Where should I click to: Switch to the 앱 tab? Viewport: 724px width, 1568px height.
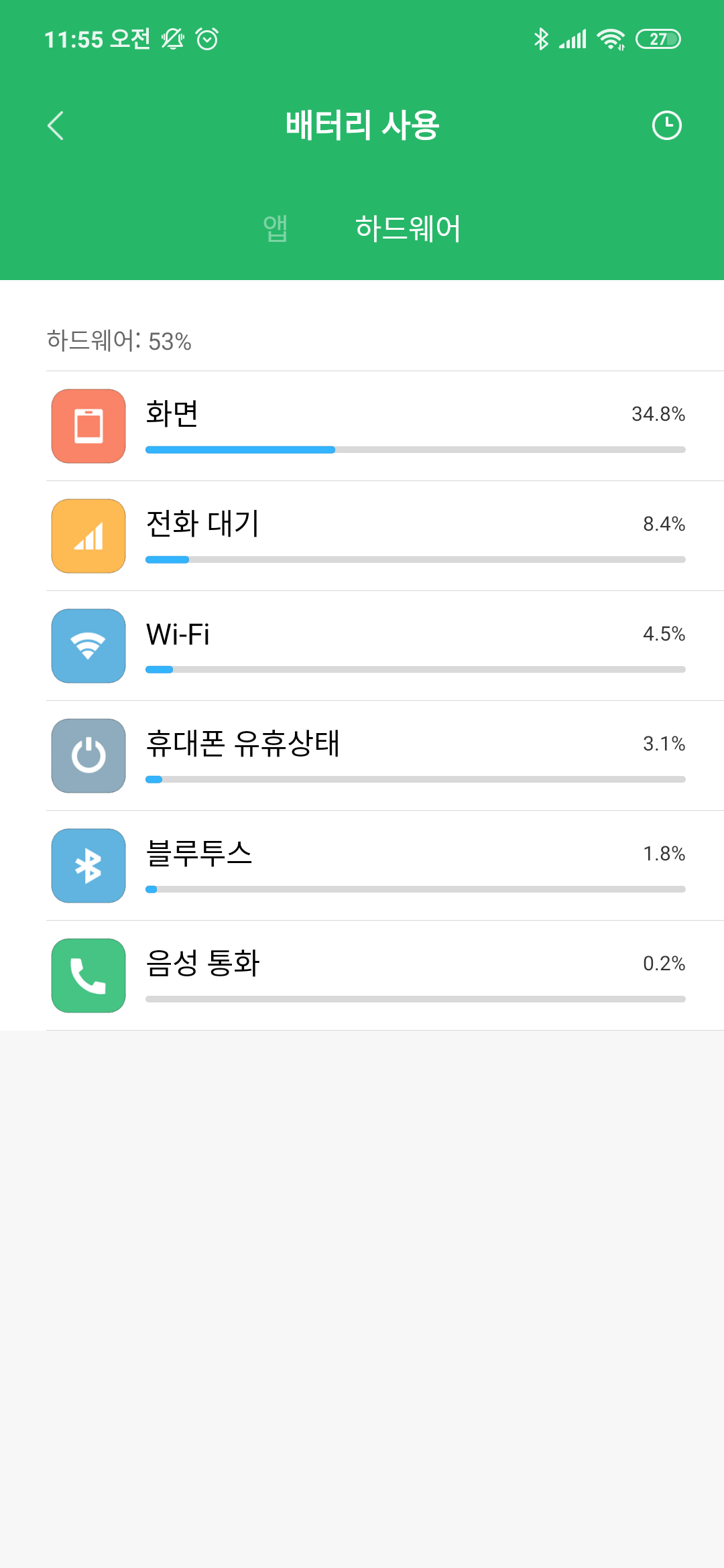[x=275, y=228]
